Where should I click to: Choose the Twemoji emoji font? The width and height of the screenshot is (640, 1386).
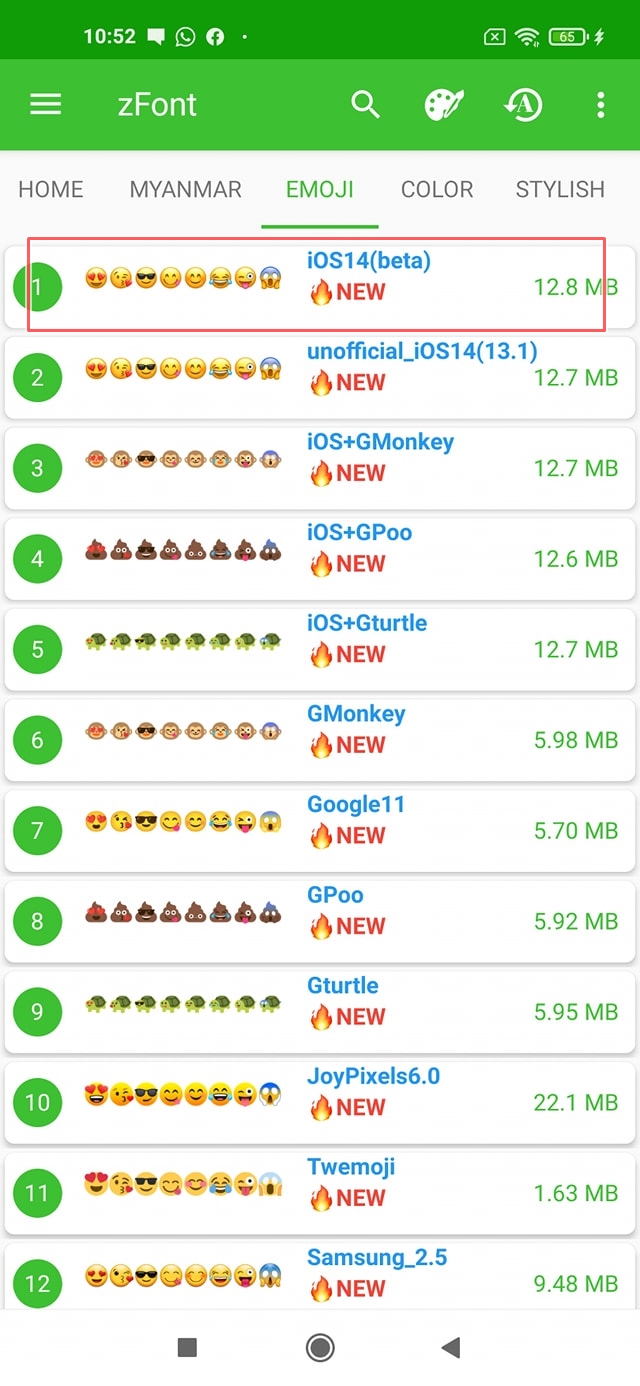click(320, 1192)
